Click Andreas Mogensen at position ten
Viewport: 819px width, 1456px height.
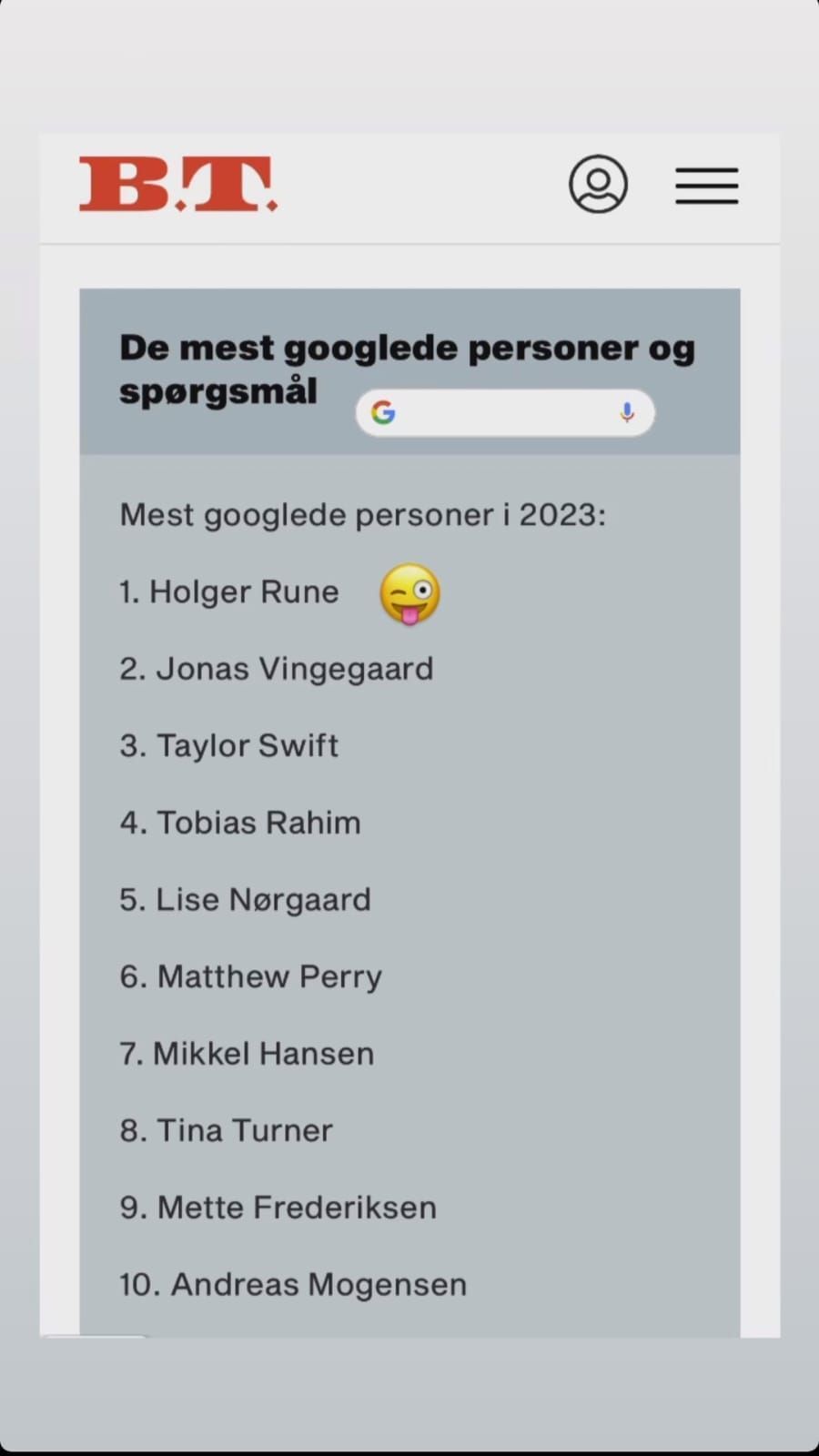click(292, 1284)
